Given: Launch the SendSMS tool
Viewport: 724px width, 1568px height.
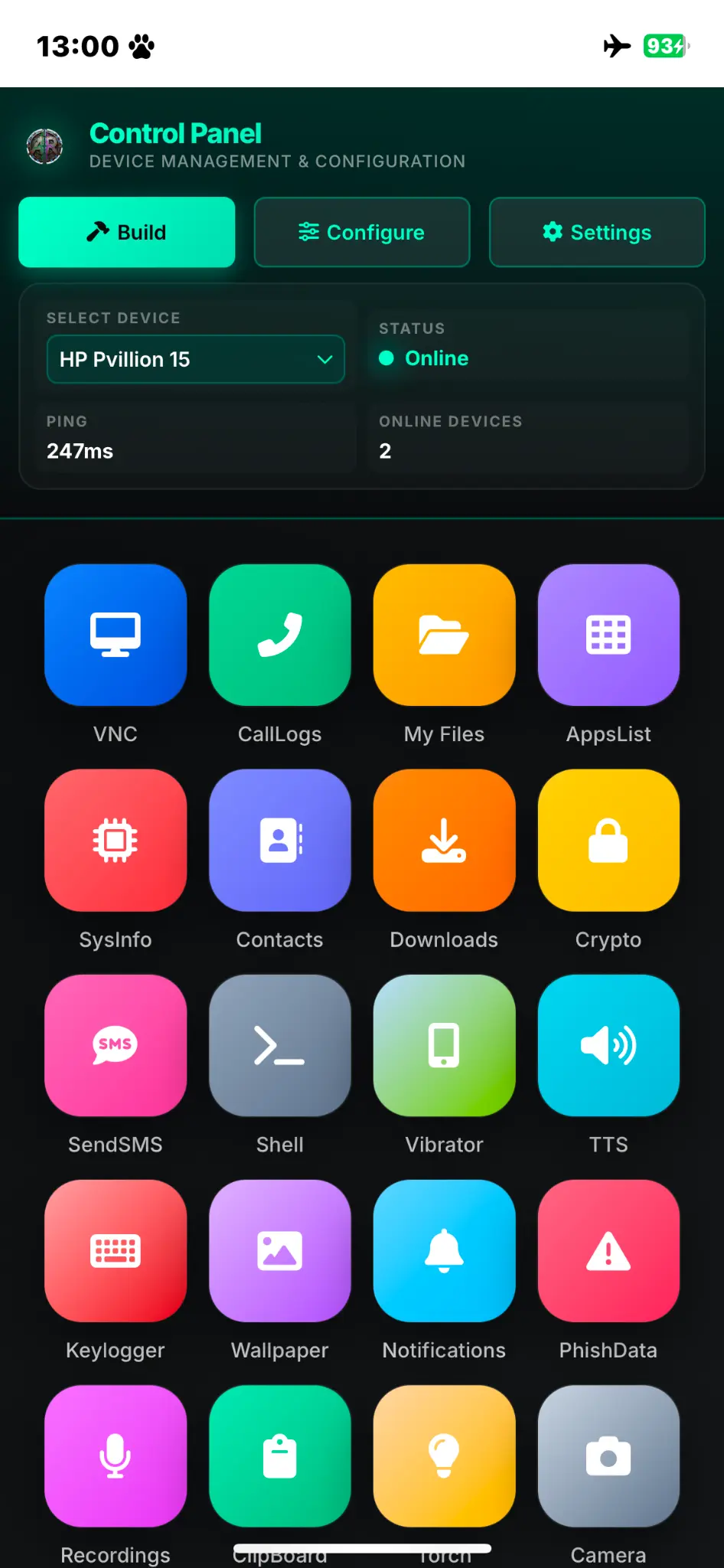Looking at the screenshot, I should 116,1045.
